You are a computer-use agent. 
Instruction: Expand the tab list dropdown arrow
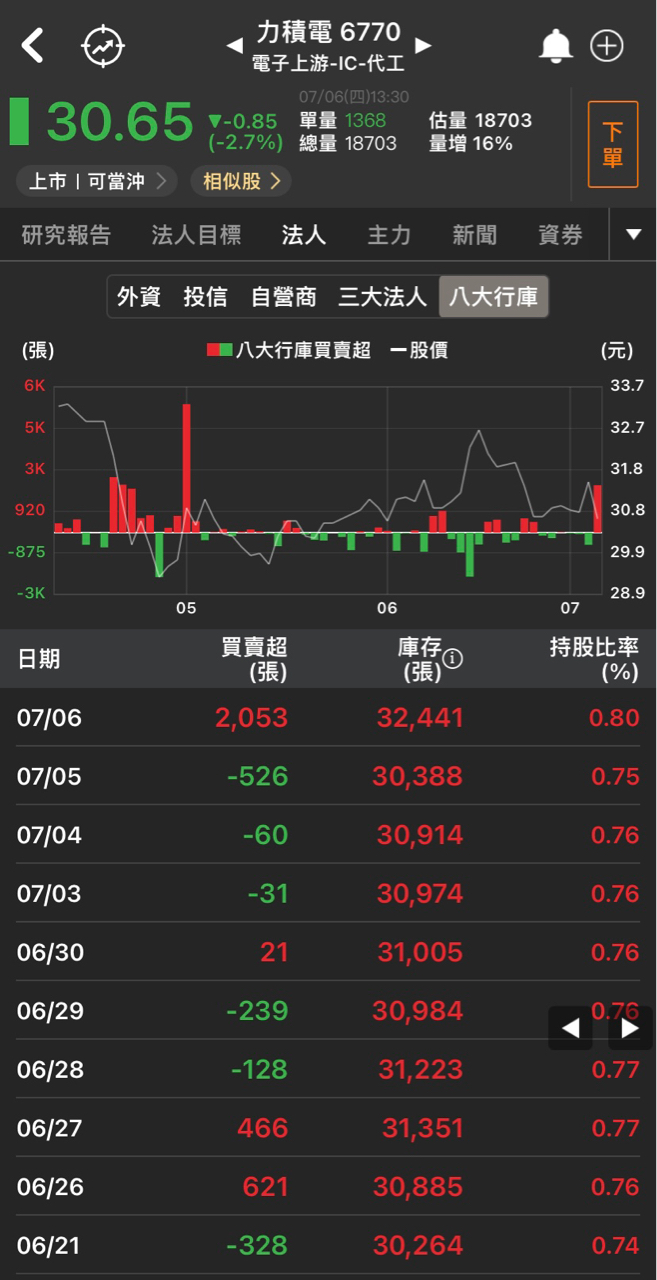coord(633,235)
